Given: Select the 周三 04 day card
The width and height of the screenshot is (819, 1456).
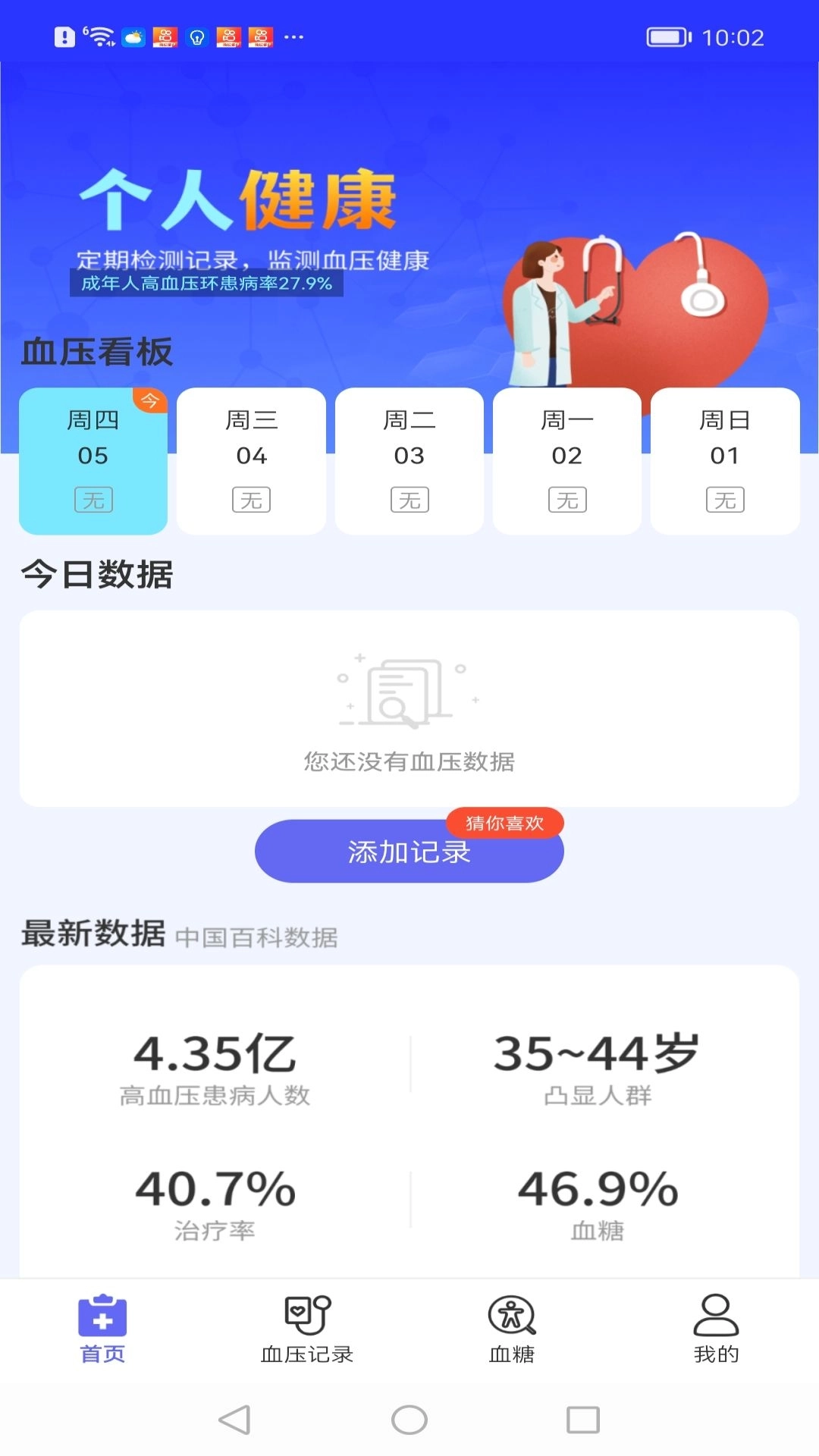Looking at the screenshot, I should [x=251, y=459].
